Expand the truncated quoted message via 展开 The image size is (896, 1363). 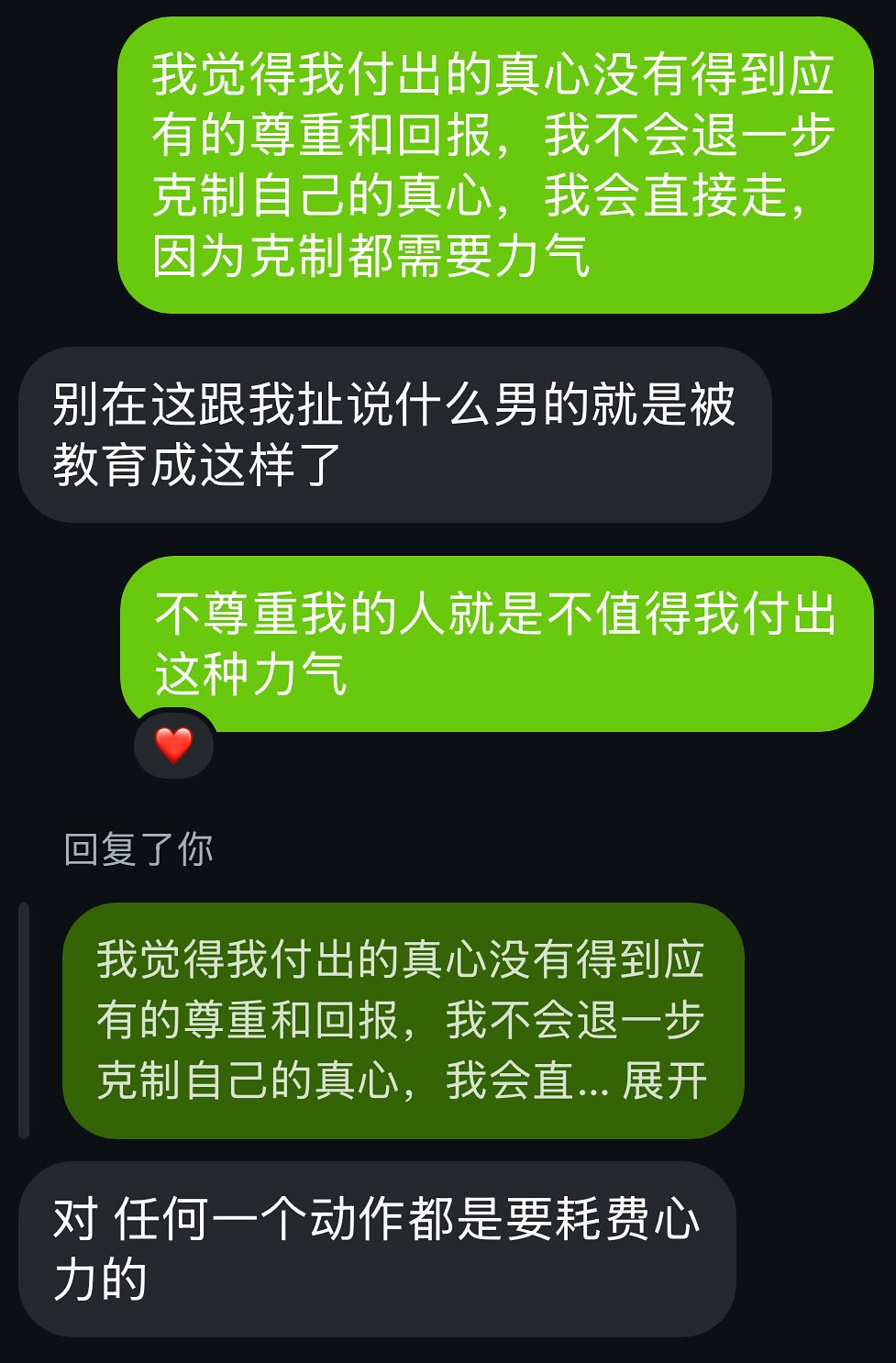pos(665,1080)
